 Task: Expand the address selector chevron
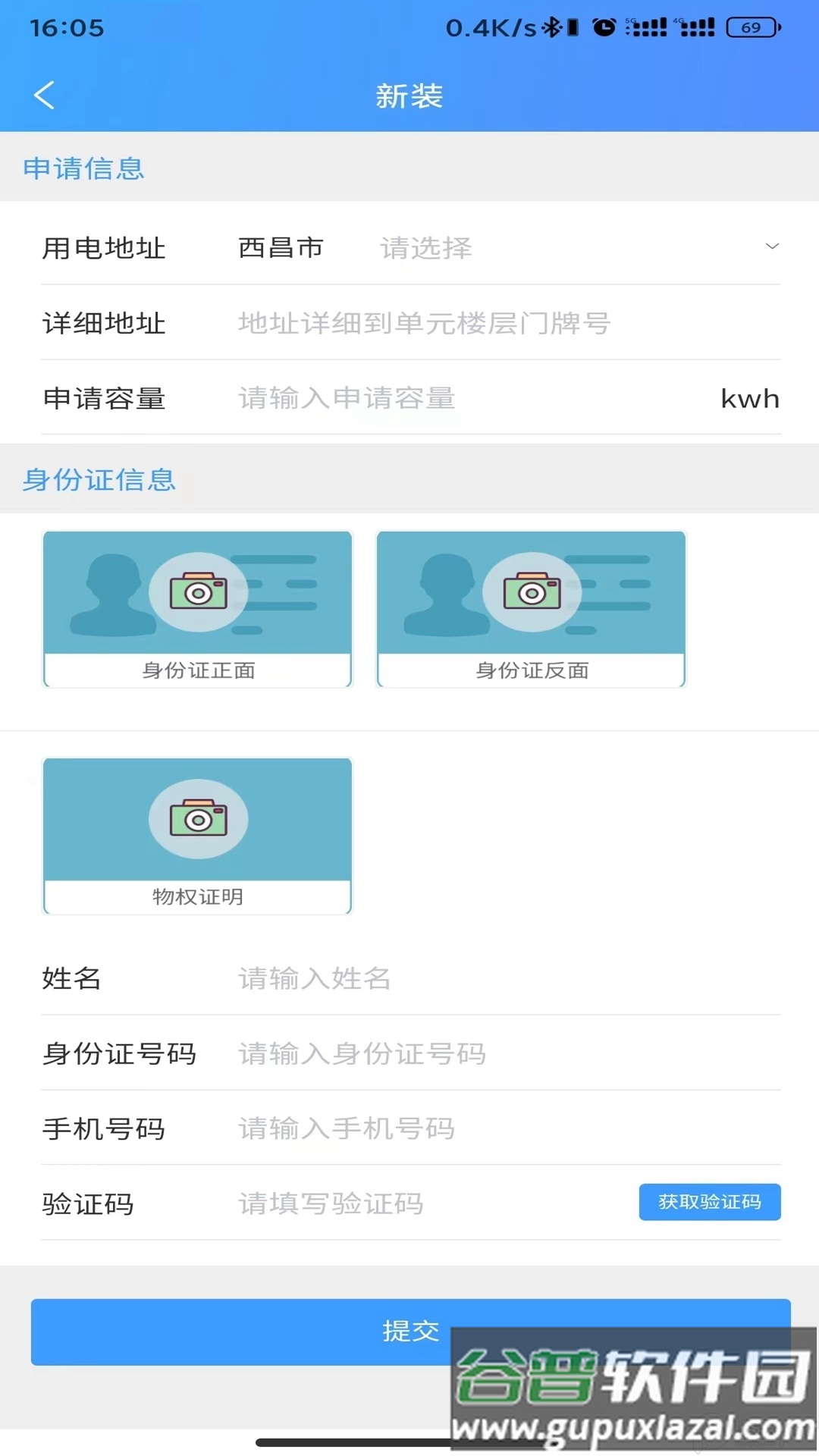[x=771, y=246]
